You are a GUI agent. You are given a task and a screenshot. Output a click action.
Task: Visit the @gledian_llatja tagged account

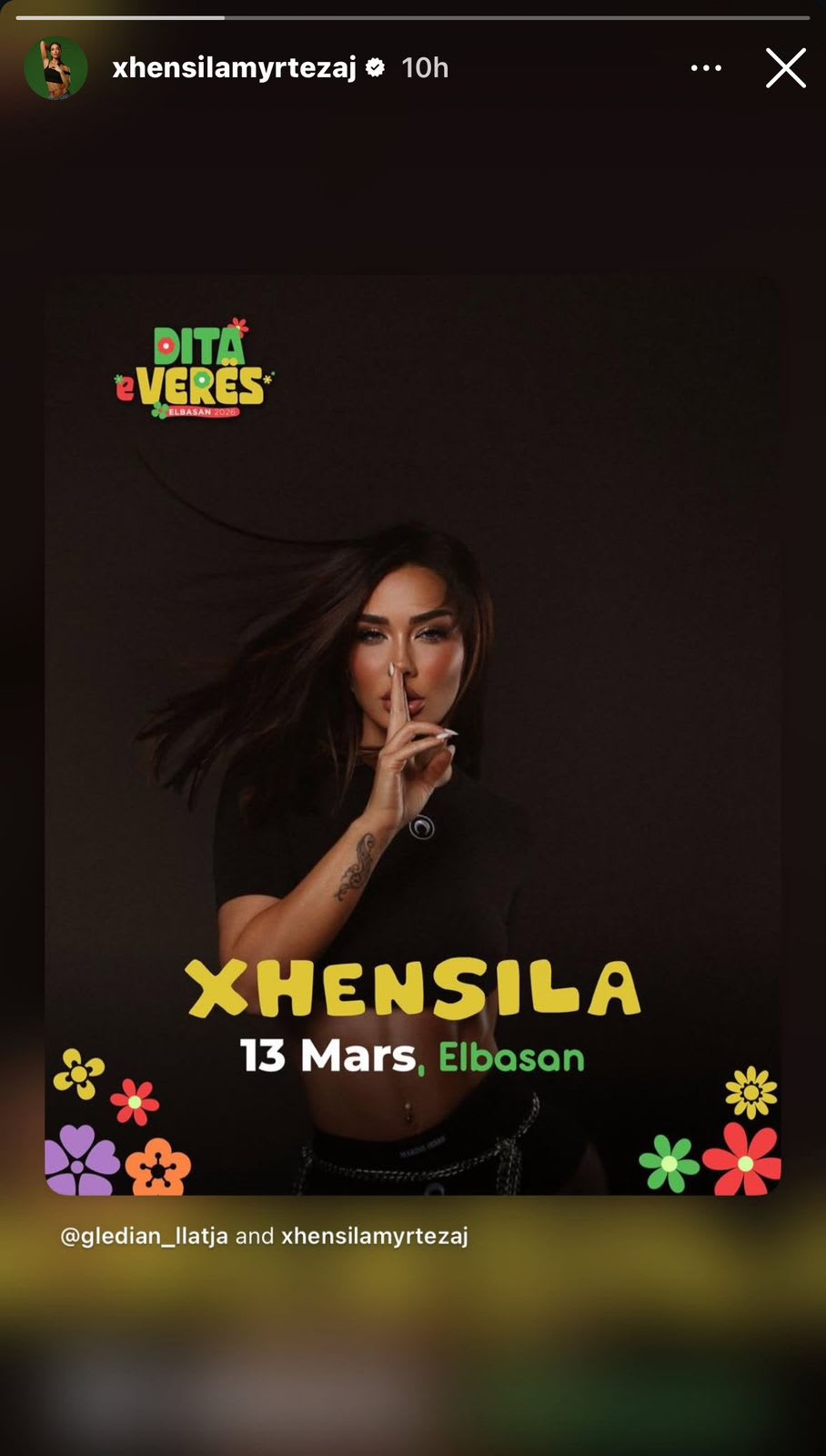coord(144,1236)
